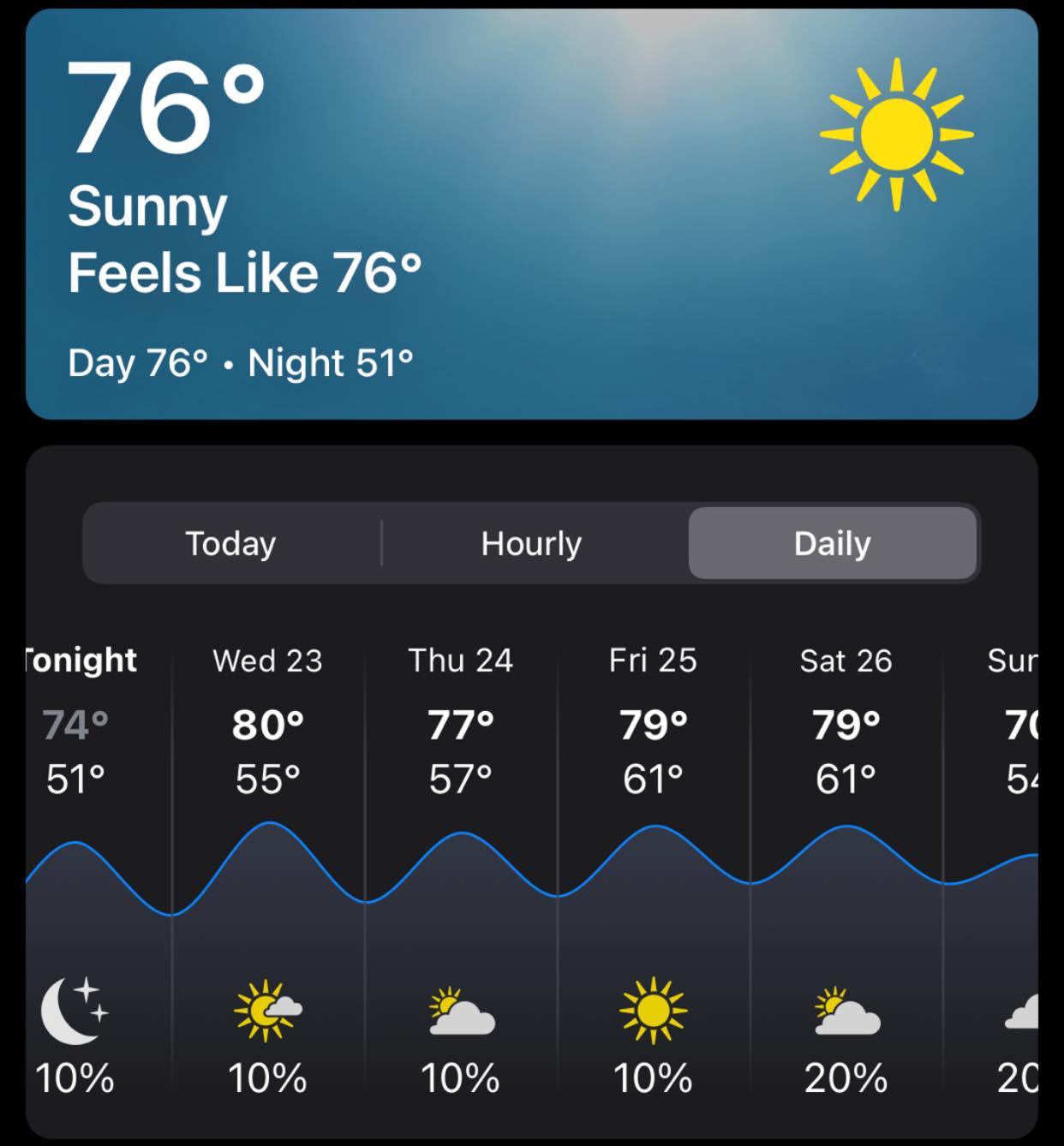The height and width of the screenshot is (1146, 1064).
Task: Select the Daily tab
Action: click(x=832, y=543)
